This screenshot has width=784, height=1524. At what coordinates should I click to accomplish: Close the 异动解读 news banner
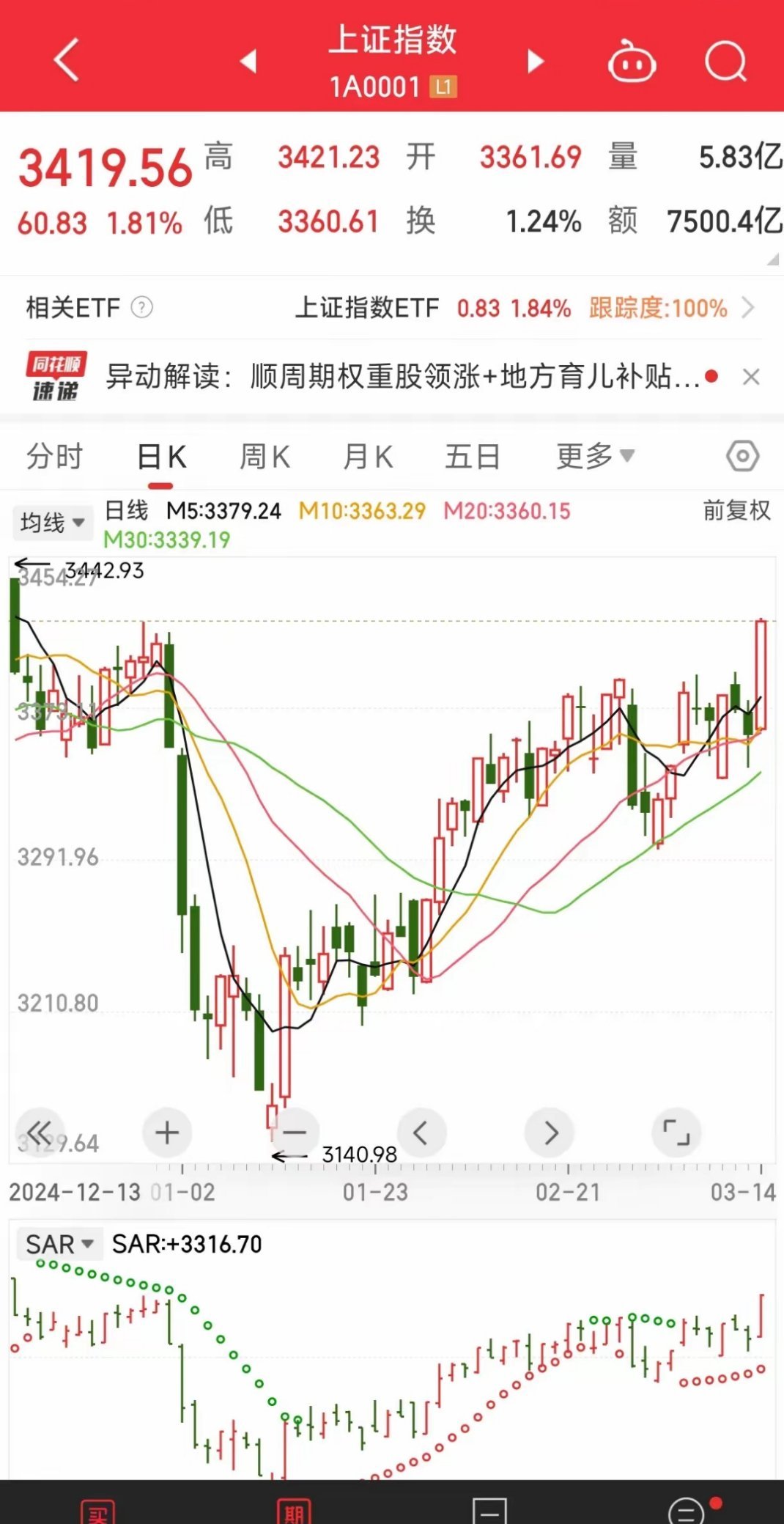pyautogui.click(x=752, y=376)
